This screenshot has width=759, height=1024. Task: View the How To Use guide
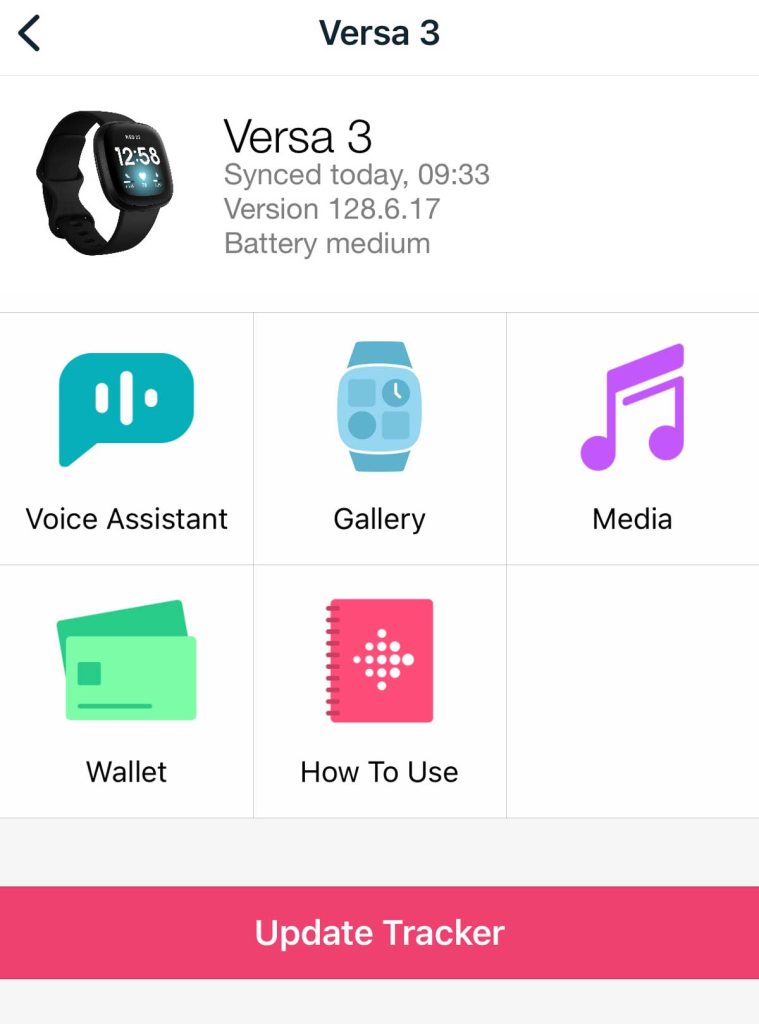pos(379,692)
